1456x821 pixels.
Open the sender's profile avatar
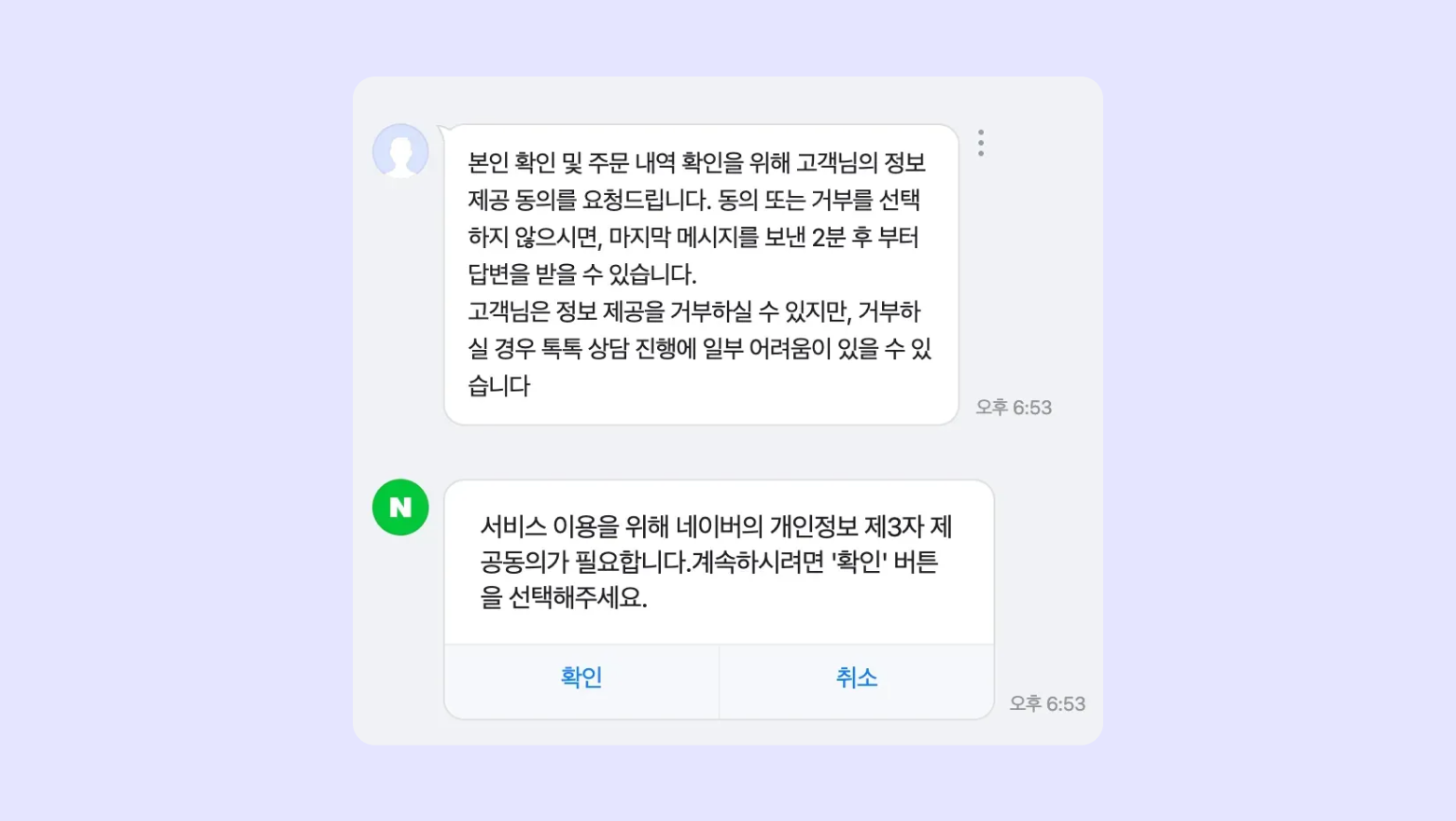click(400, 152)
